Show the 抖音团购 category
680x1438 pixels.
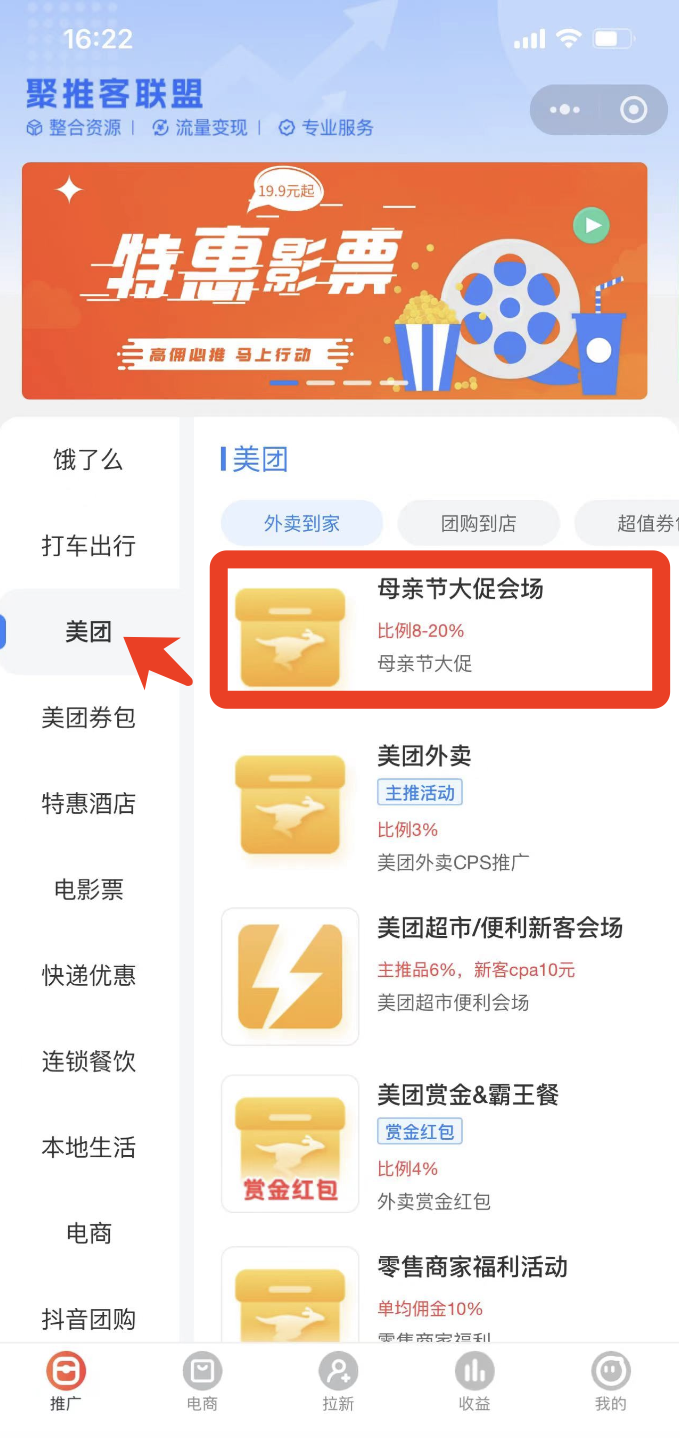[x=88, y=1320]
